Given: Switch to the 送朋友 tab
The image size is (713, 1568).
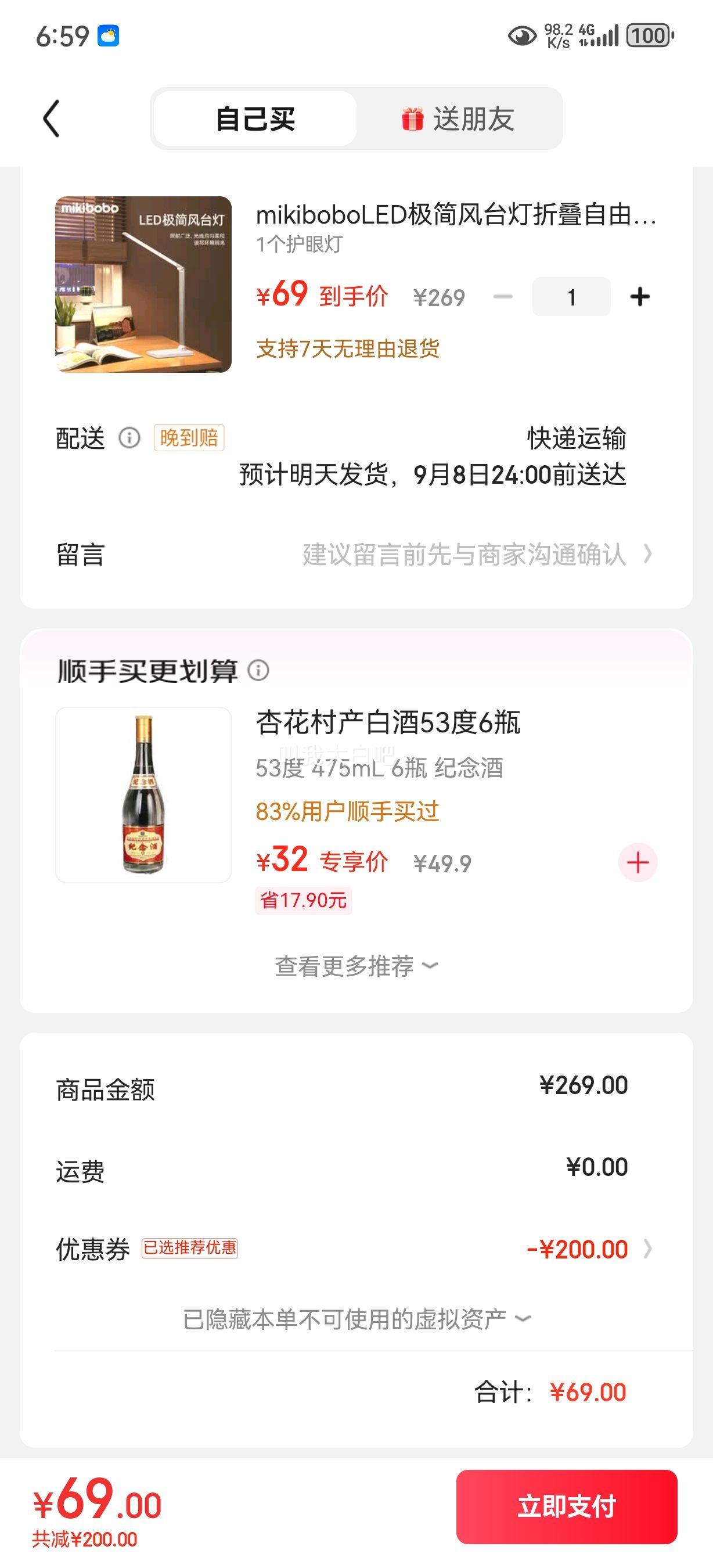Looking at the screenshot, I should pyautogui.click(x=459, y=118).
